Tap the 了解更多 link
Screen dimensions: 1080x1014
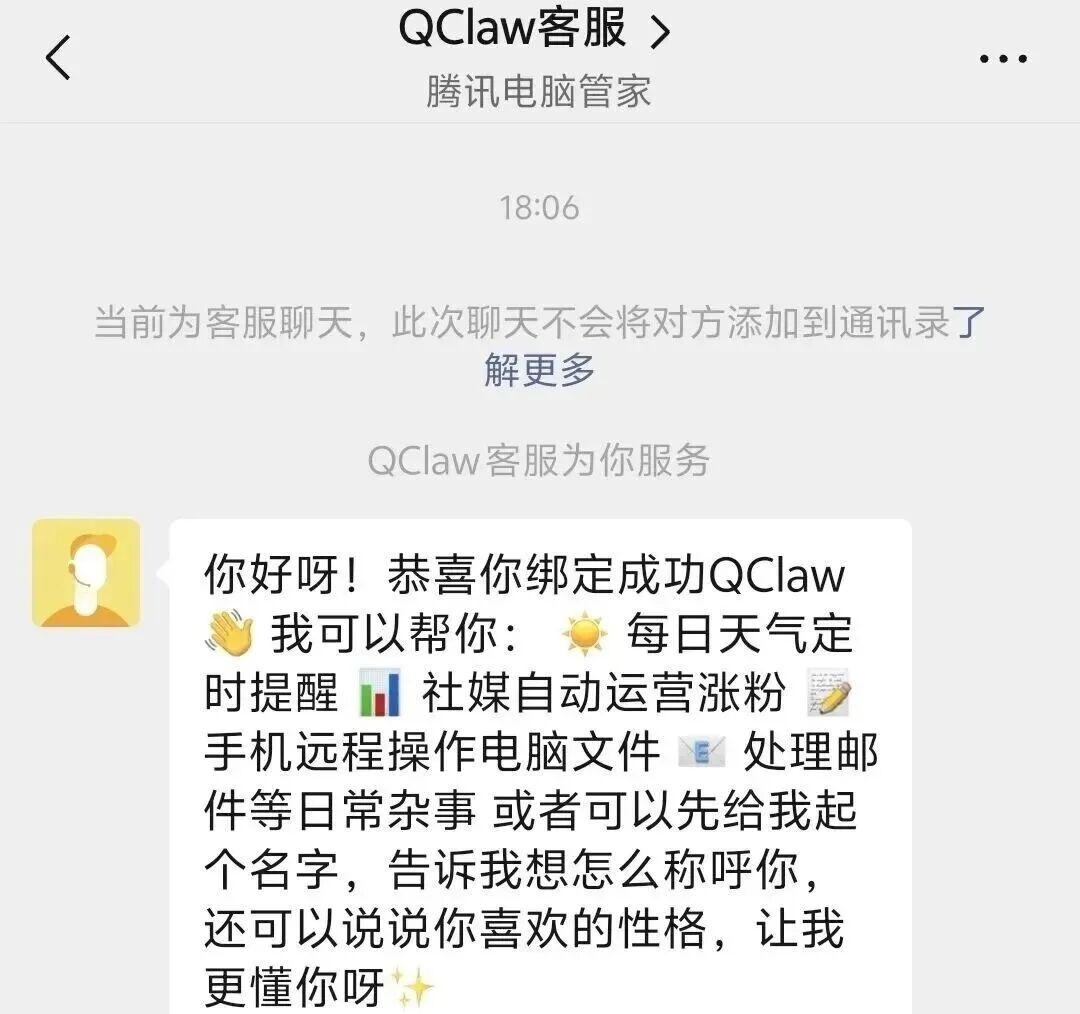click(x=540, y=370)
